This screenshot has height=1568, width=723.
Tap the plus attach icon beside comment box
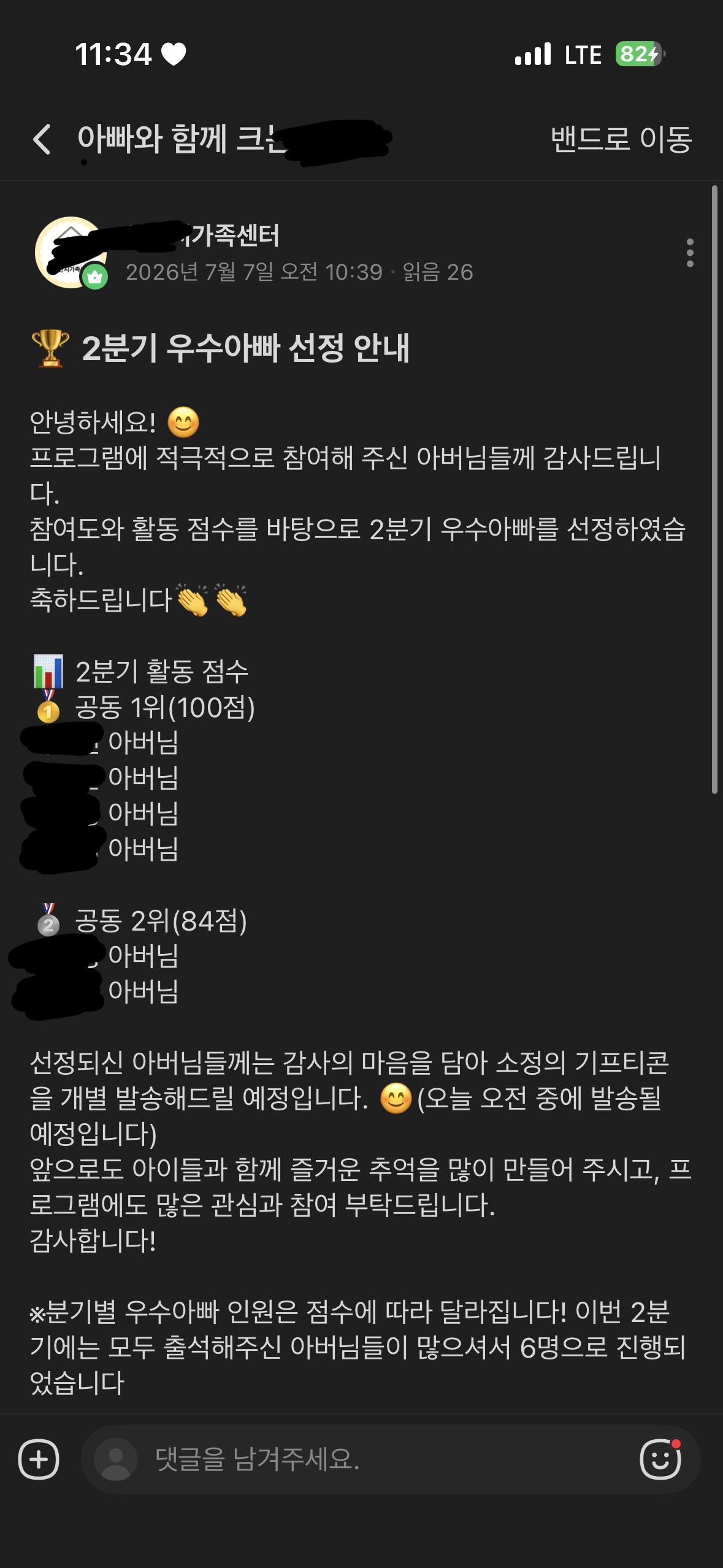point(39,1459)
